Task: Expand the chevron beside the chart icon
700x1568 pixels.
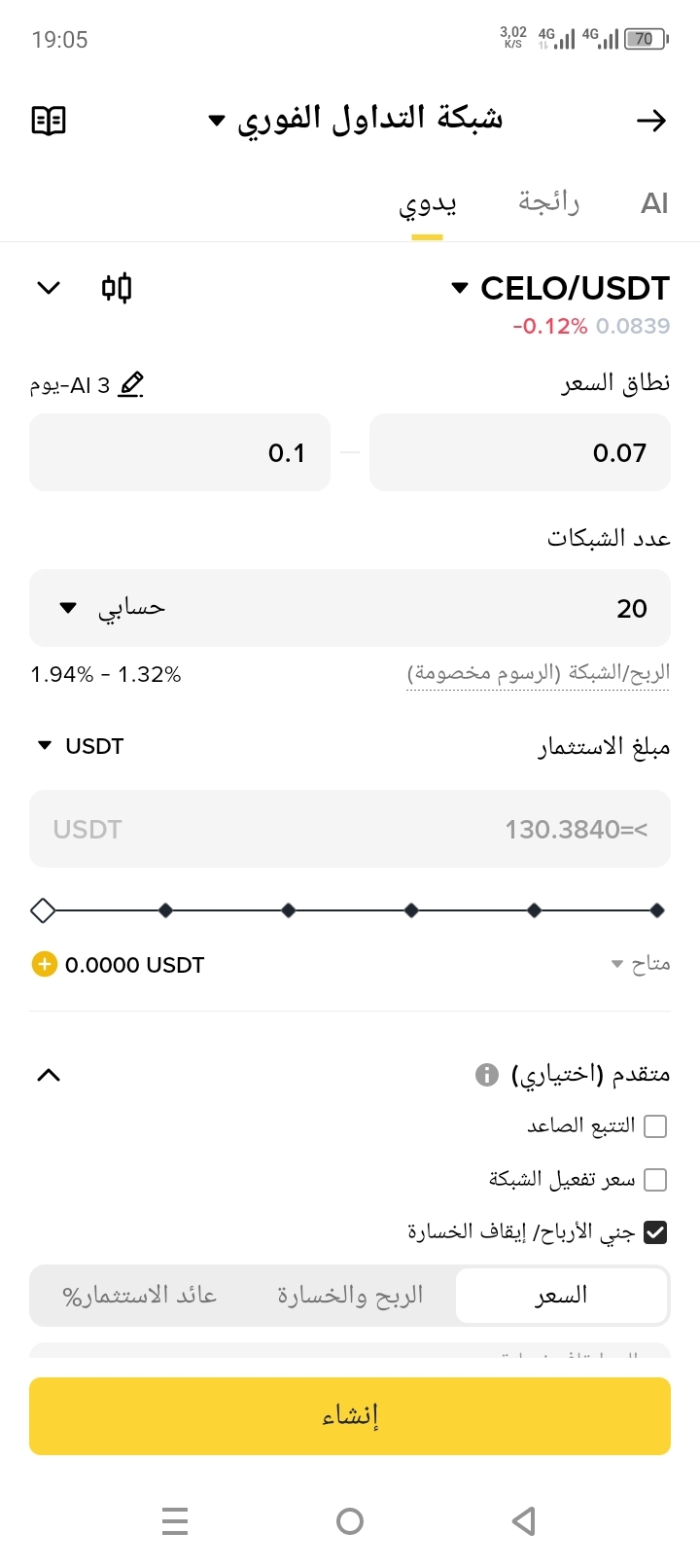Action: 49,288
